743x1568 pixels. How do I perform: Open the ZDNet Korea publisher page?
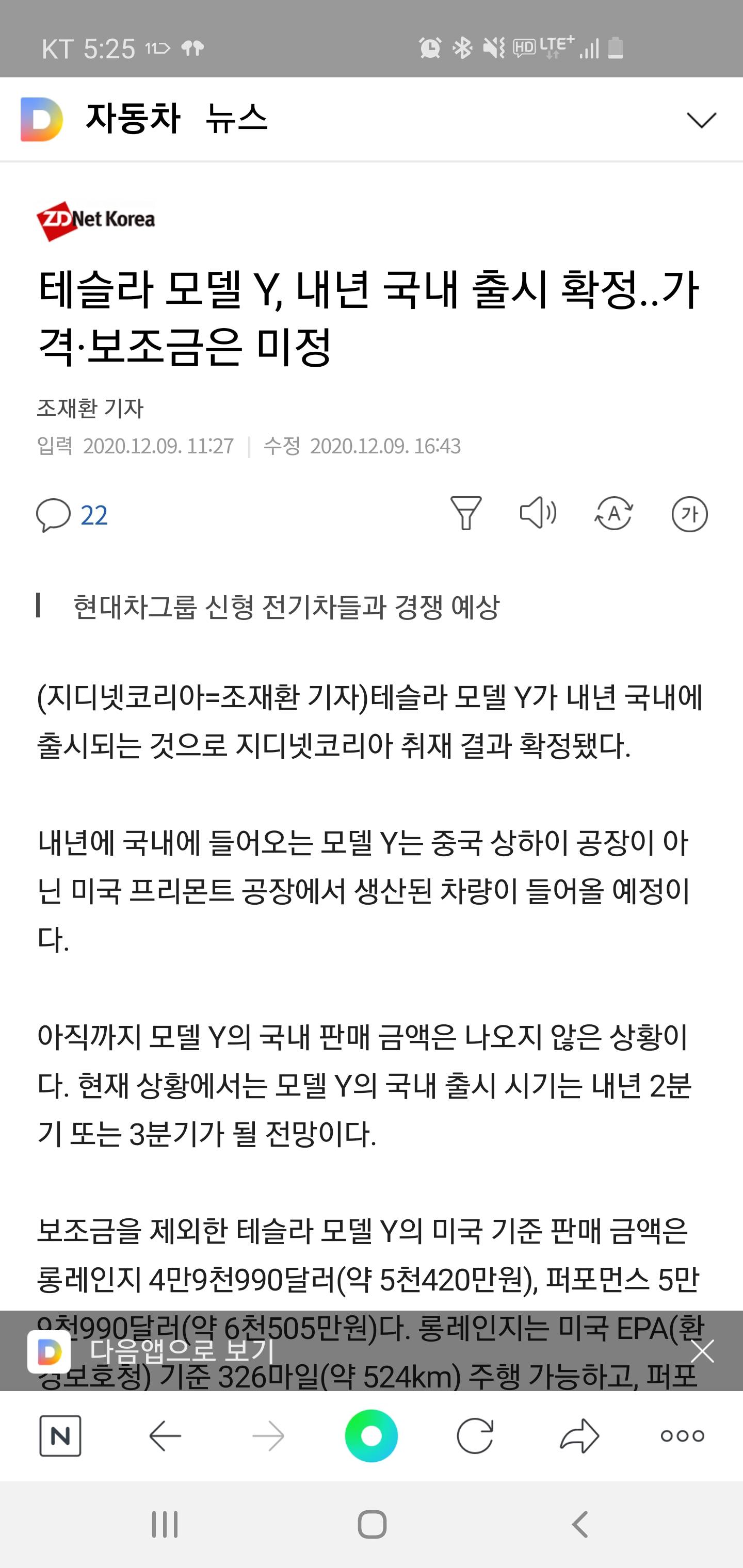[96, 220]
